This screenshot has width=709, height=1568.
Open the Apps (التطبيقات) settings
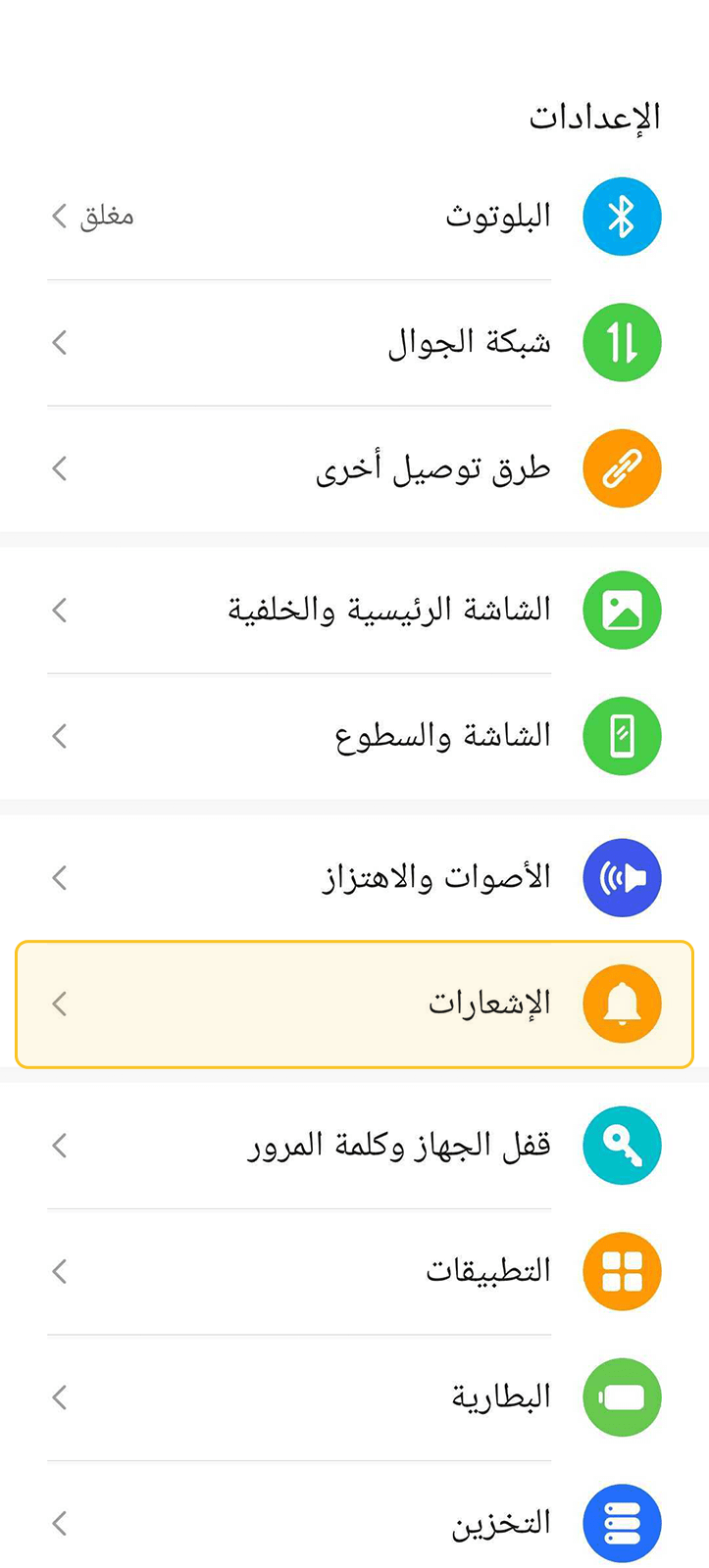pos(354,1272)
